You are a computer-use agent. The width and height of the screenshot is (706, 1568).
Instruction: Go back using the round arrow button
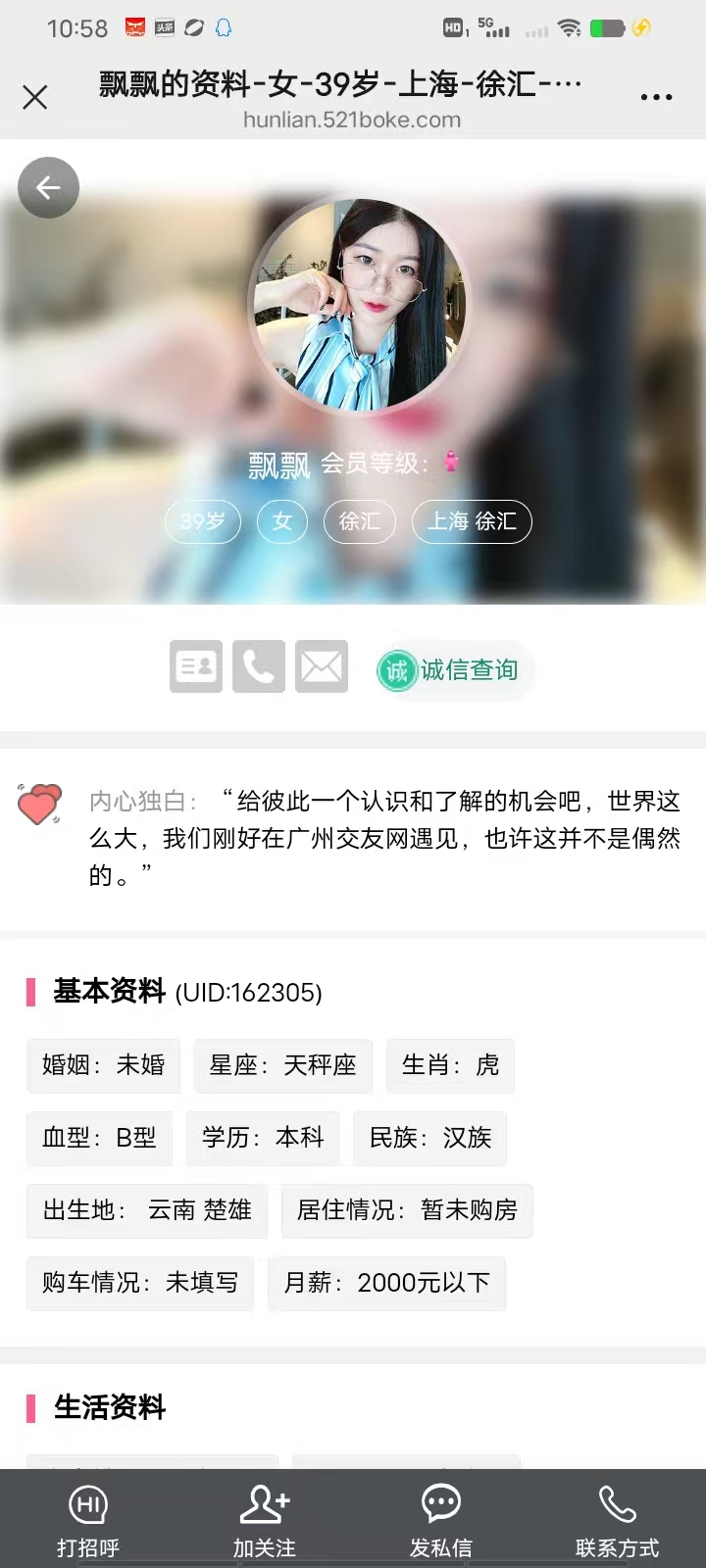click(x=48, y=187)
